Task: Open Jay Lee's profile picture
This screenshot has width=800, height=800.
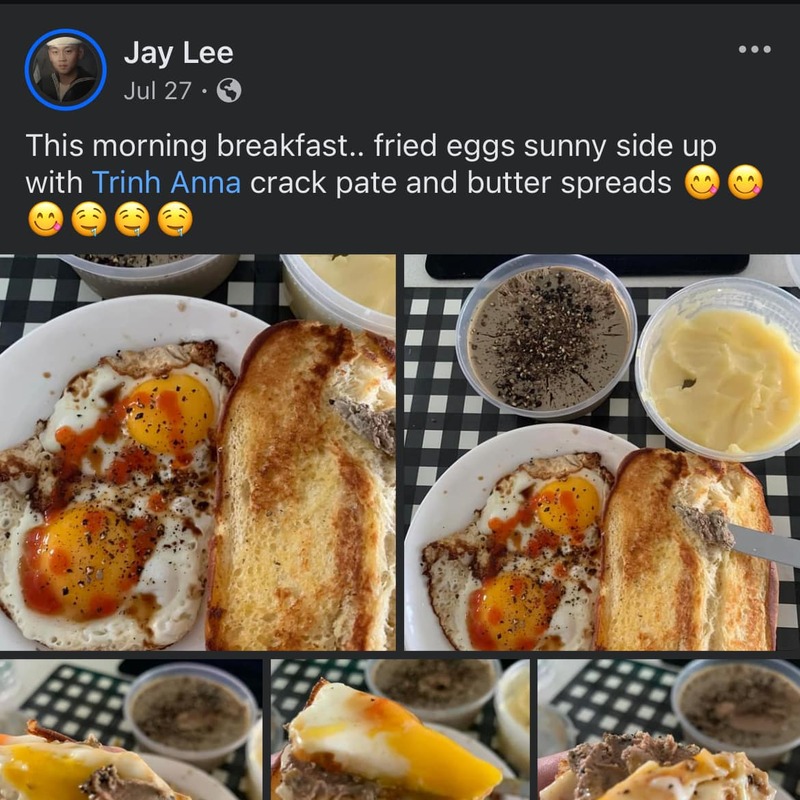Action: [x=65, y=69]
